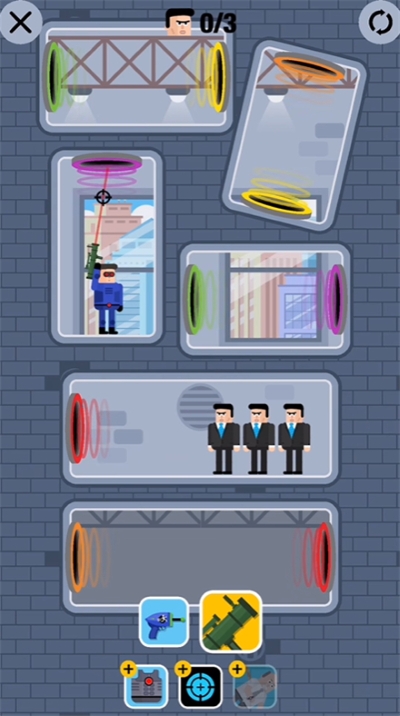Screen dimensions: 400x716
Task: Add the third greyed-out power-up
Action: click(254, 685)
